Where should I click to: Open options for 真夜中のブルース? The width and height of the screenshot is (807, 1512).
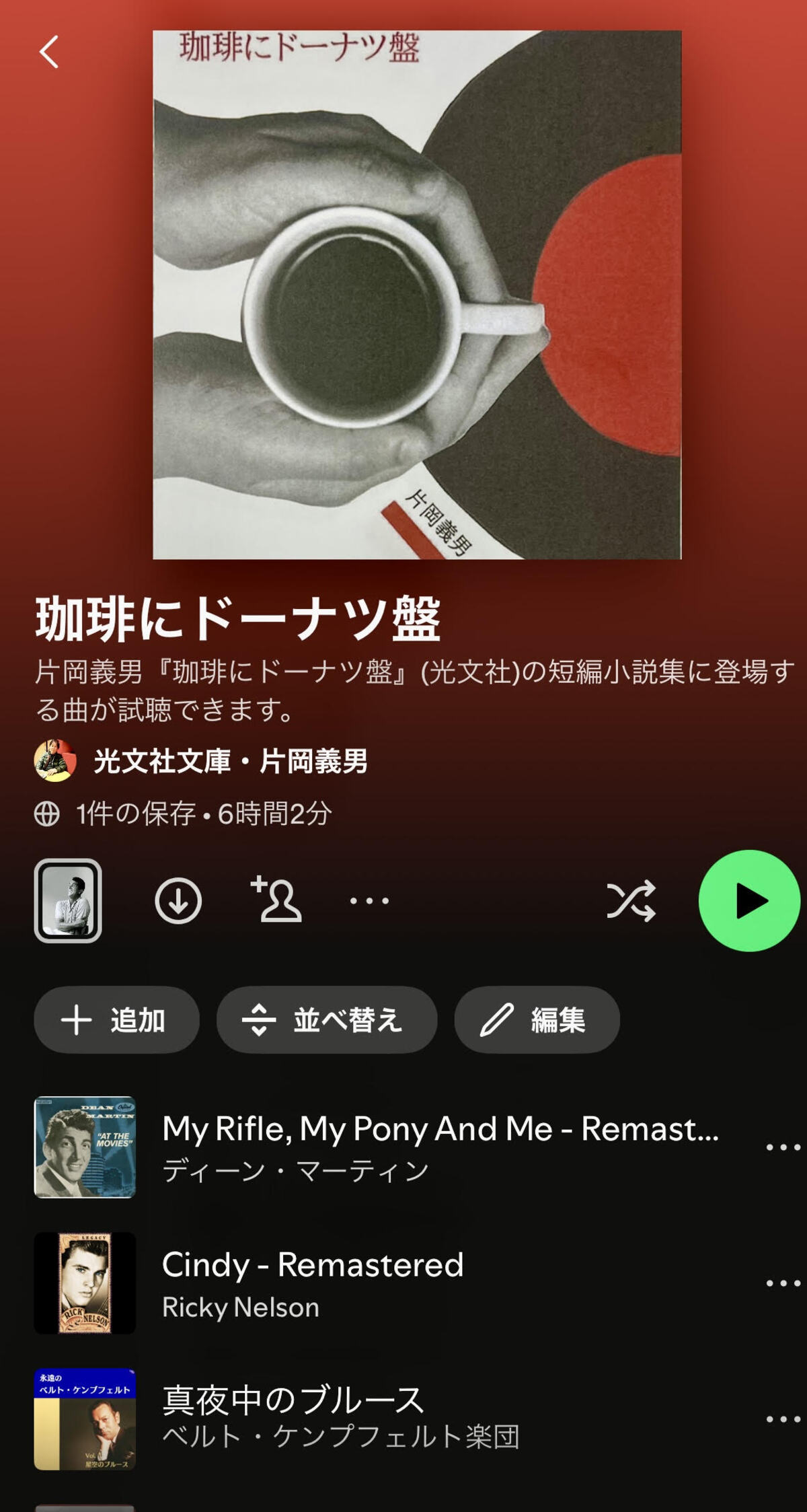click(783, 1419)
